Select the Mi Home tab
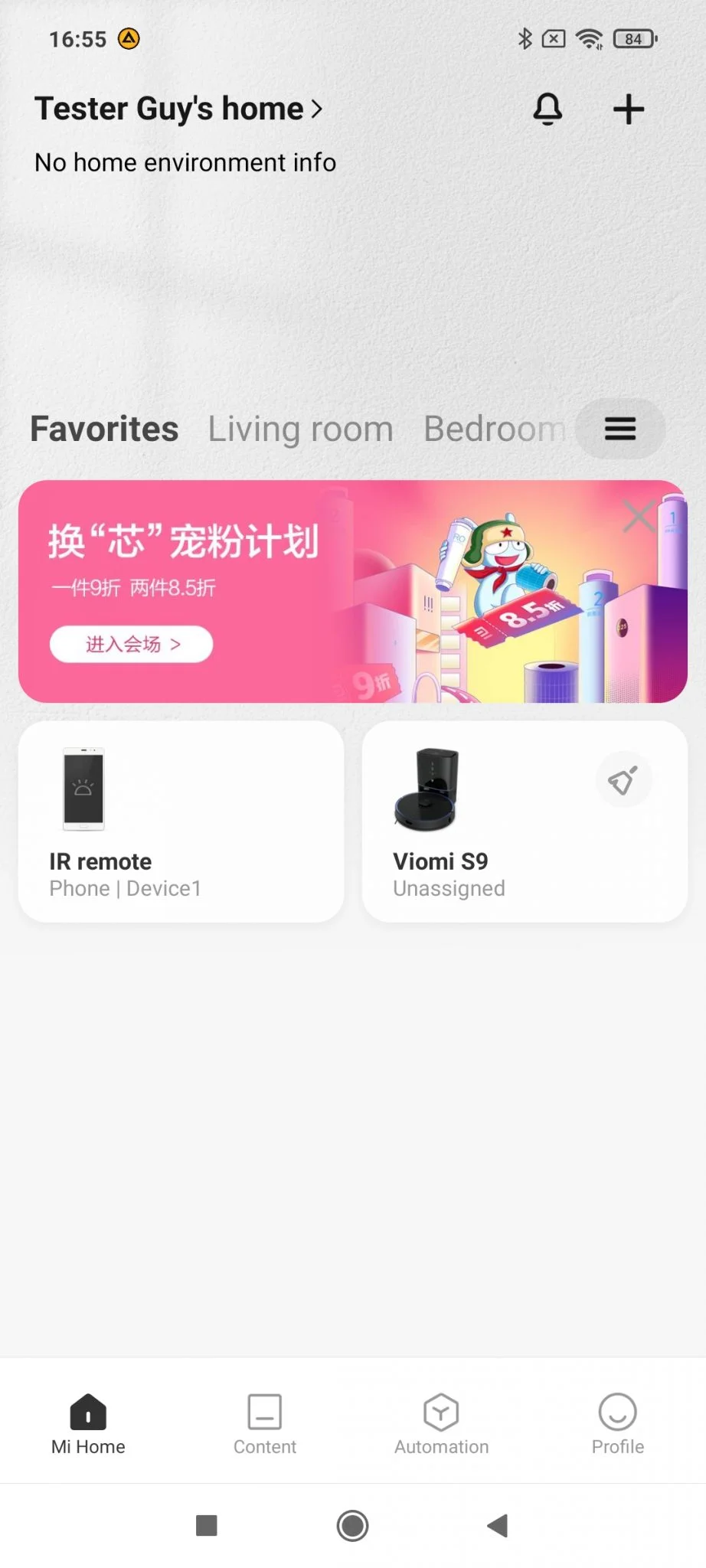The width and height of the screenshot is (706, 1568). (88, 1424)
